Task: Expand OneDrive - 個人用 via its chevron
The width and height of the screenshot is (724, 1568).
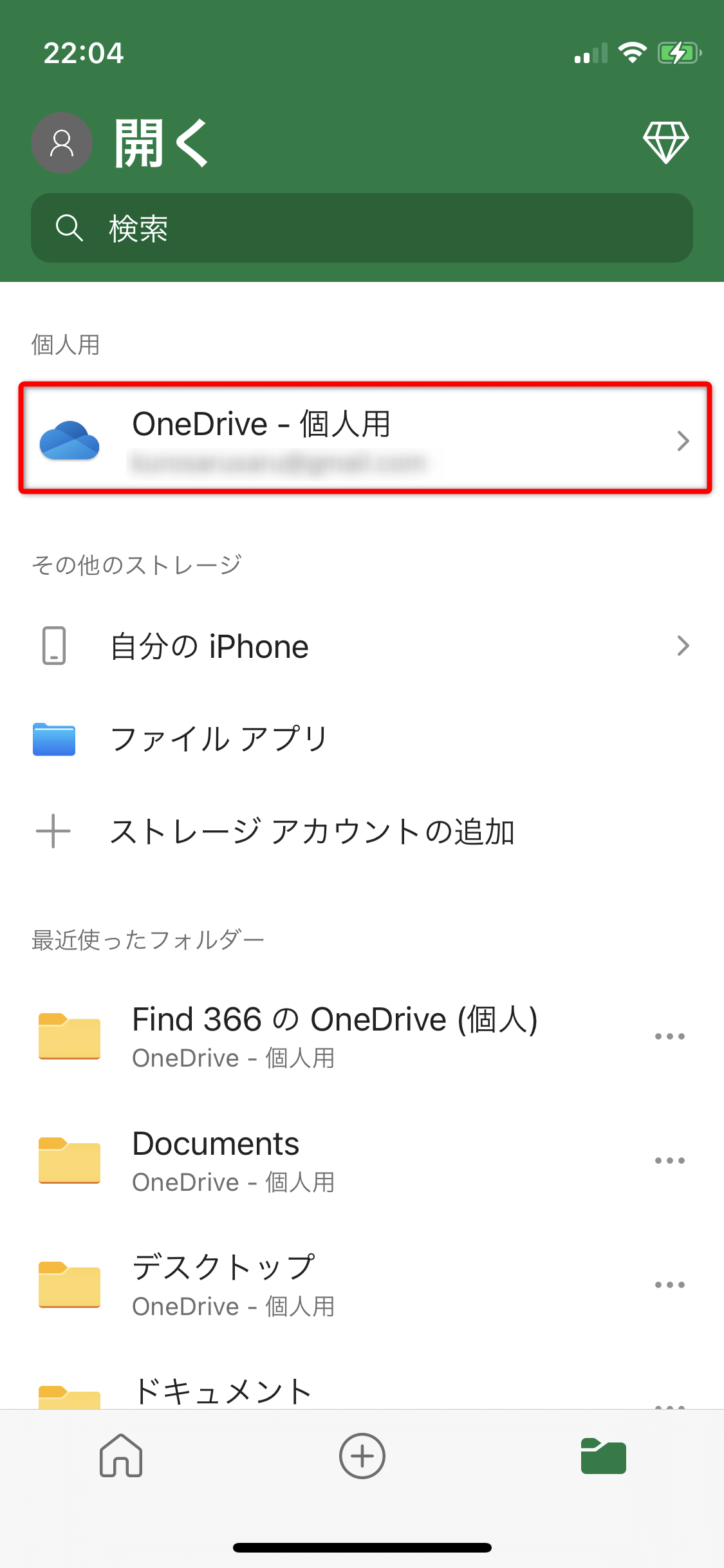Action: (683, 441)
